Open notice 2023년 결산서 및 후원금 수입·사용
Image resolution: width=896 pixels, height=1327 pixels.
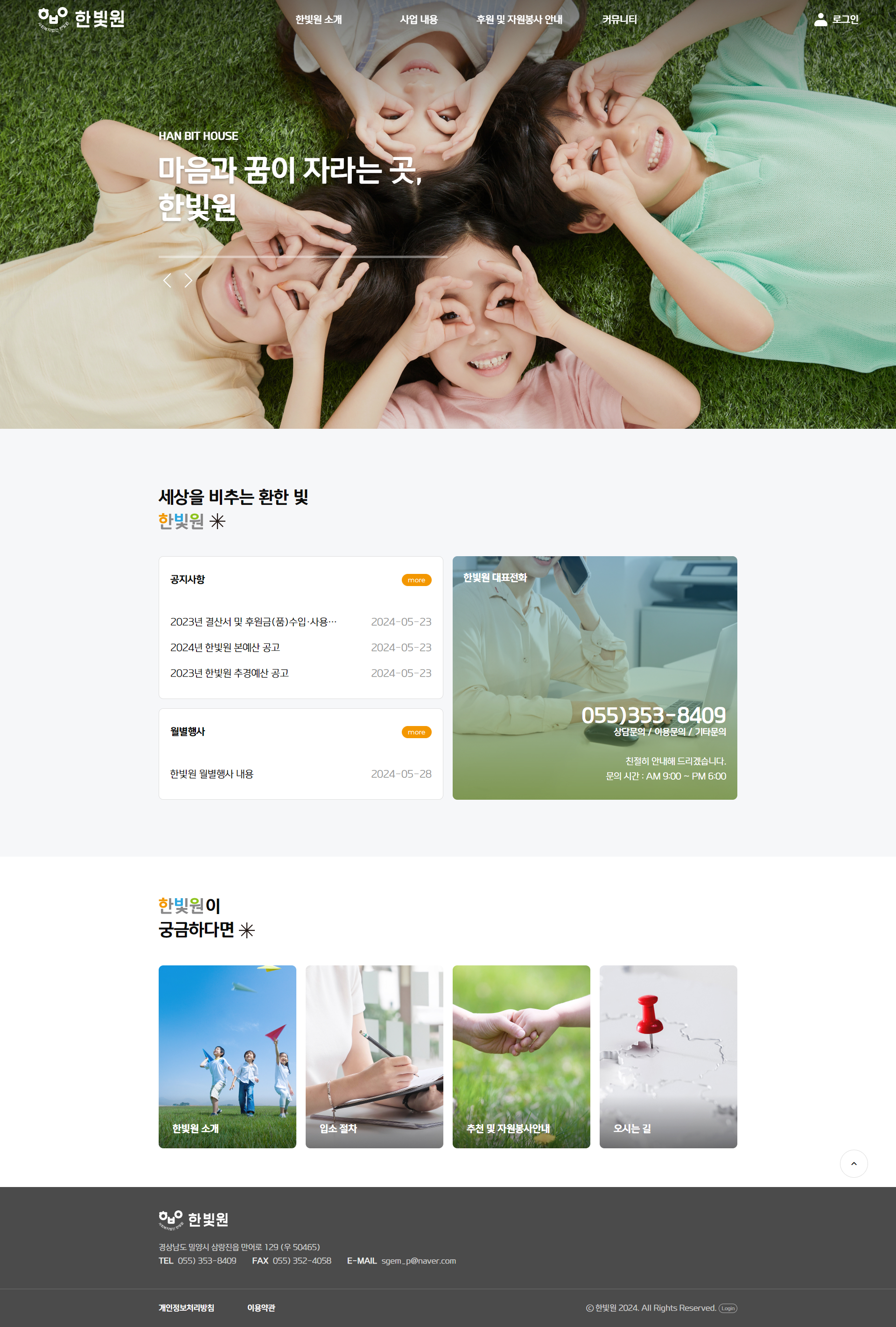[x=253, y=622]
